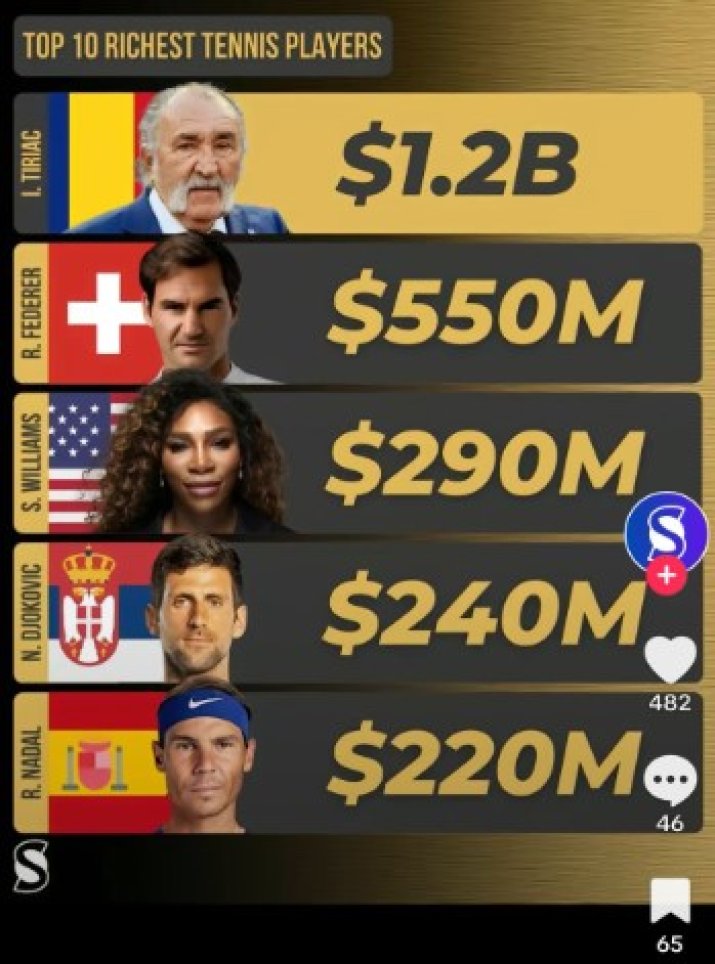The image size is (715, 964).
Task: Open the comments on this video
Action: click(669, 781)
